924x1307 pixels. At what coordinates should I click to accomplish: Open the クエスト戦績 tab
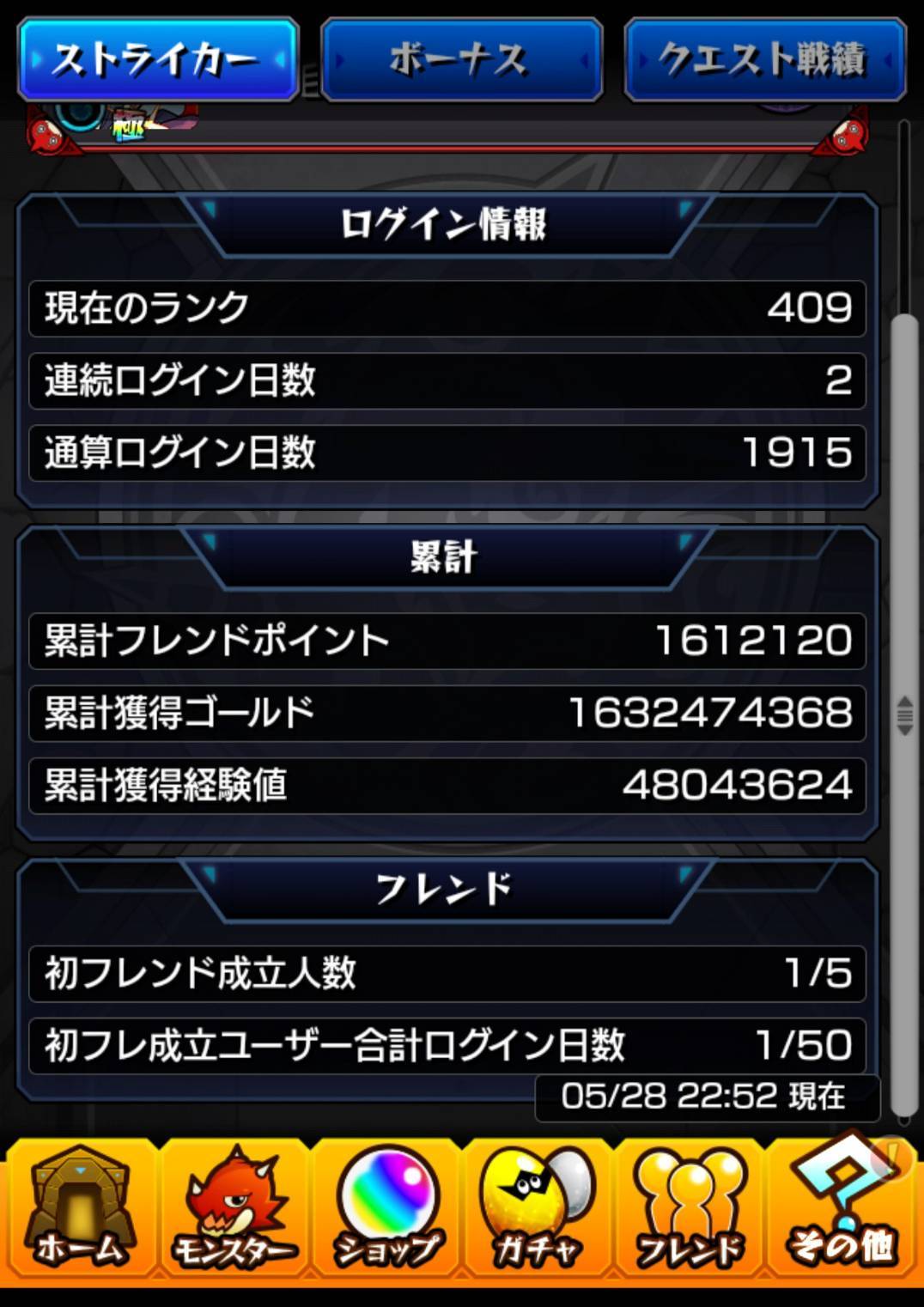(764, 60)
